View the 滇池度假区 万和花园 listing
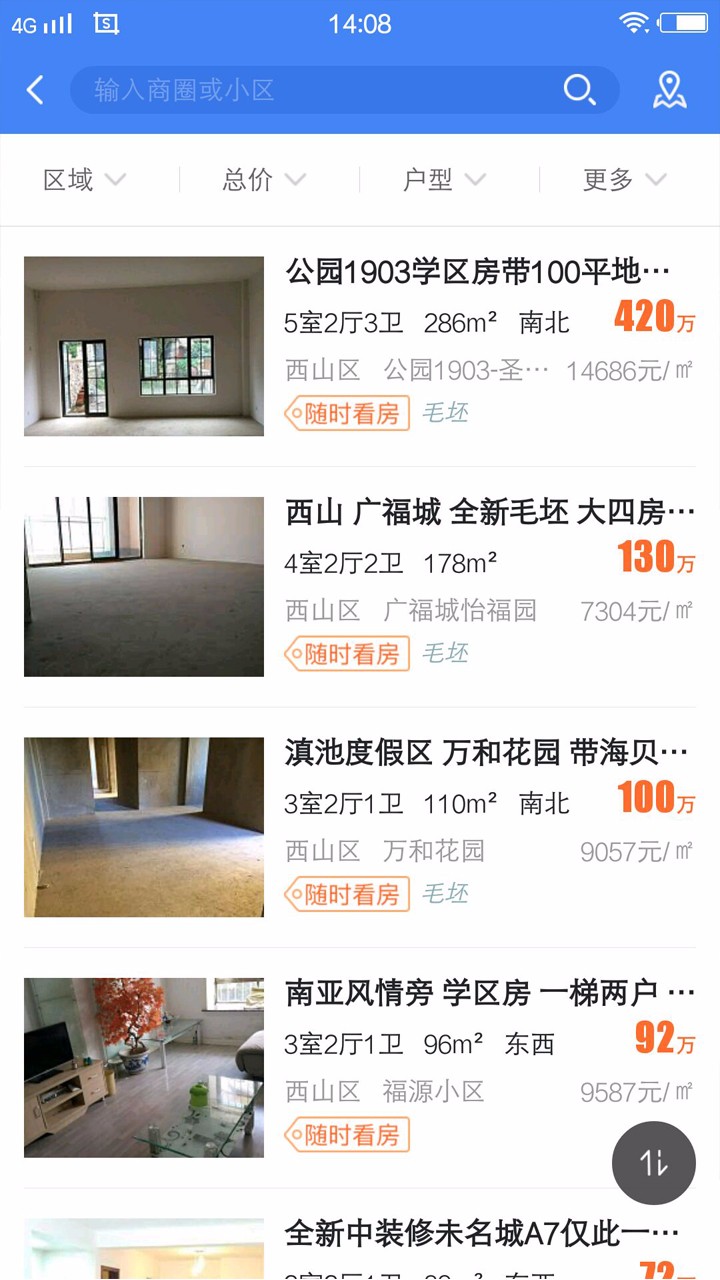 tap(360, 827)
